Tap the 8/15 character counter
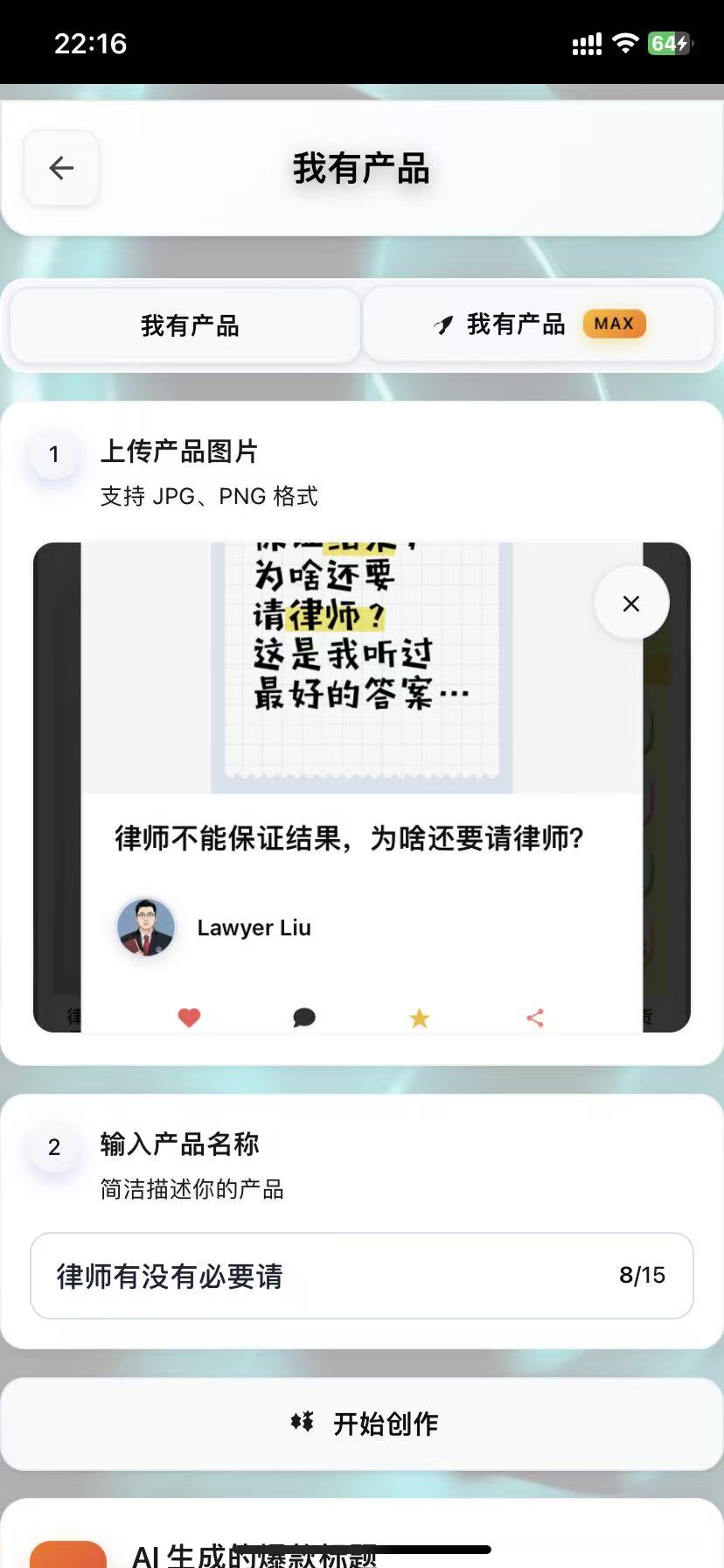724x1568 pixels. pos(644,1276)
